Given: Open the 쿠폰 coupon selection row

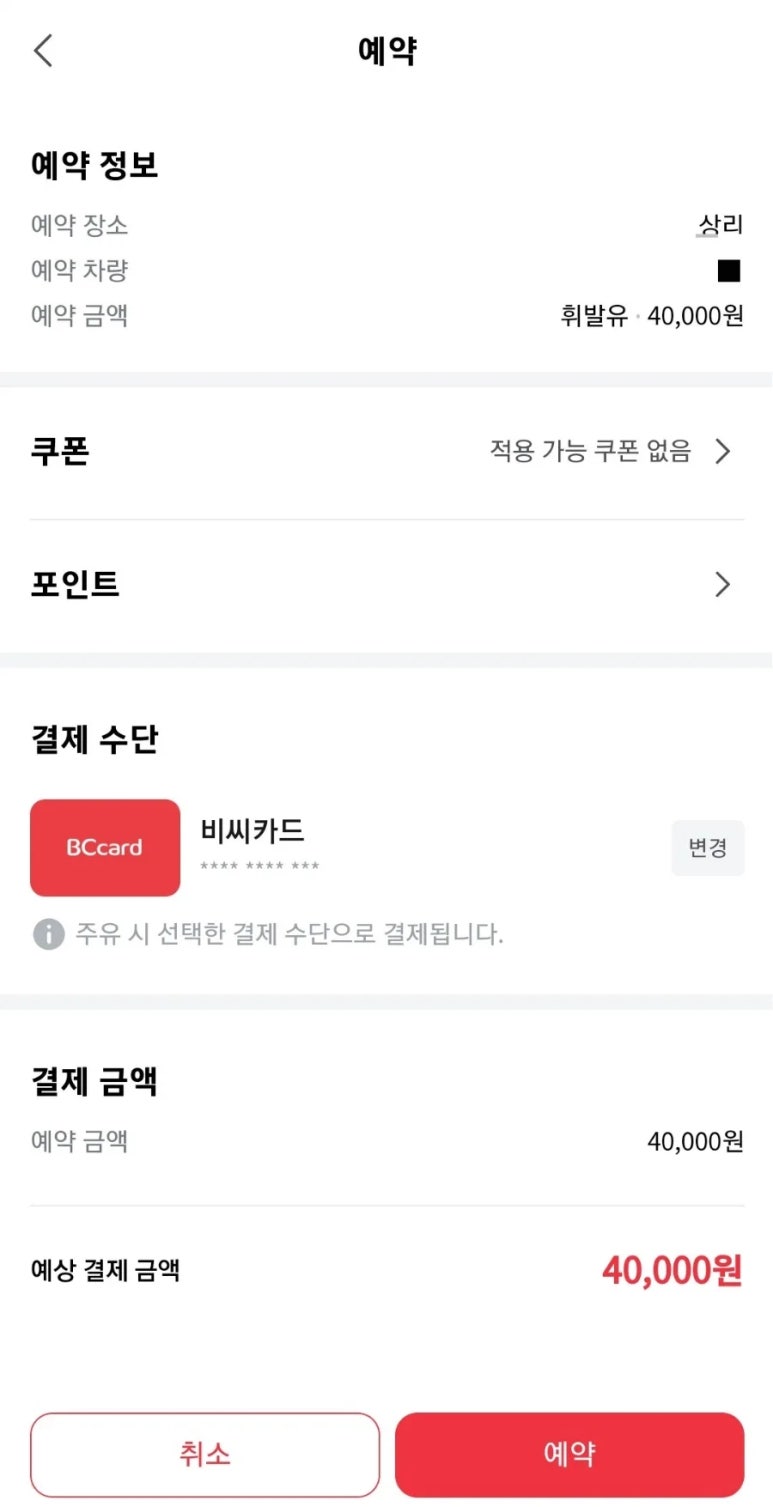Looking at the screenshot, I should tap(386, 452).
